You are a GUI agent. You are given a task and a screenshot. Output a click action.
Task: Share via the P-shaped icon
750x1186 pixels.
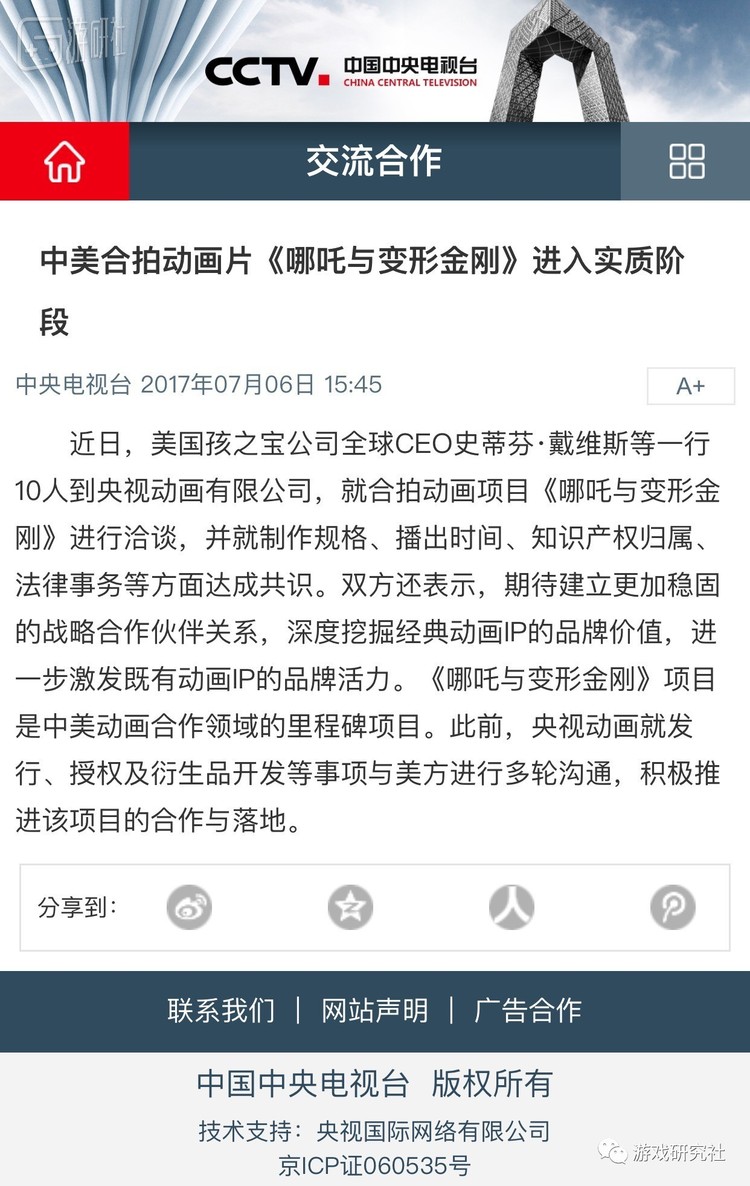click(672, 907)
